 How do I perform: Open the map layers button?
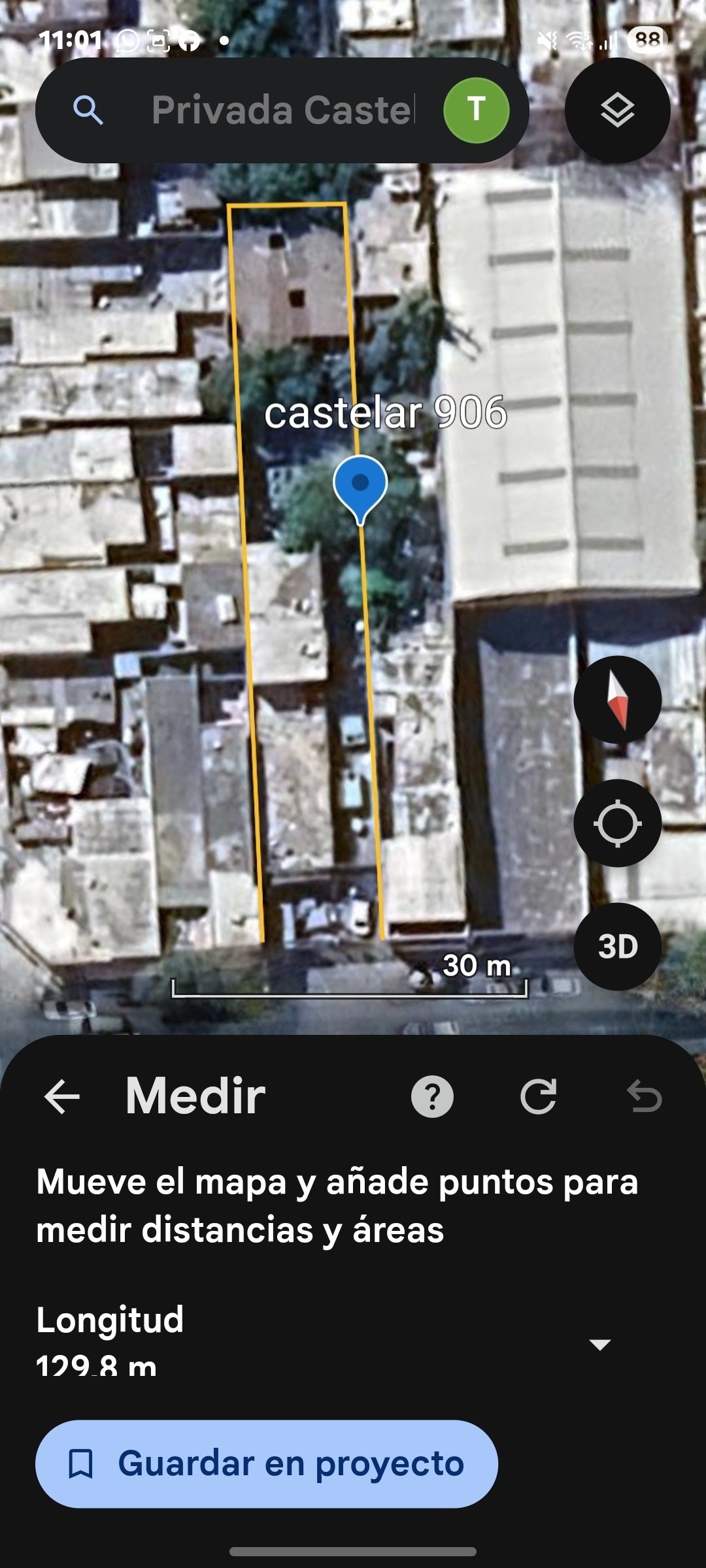pos(617,110)
